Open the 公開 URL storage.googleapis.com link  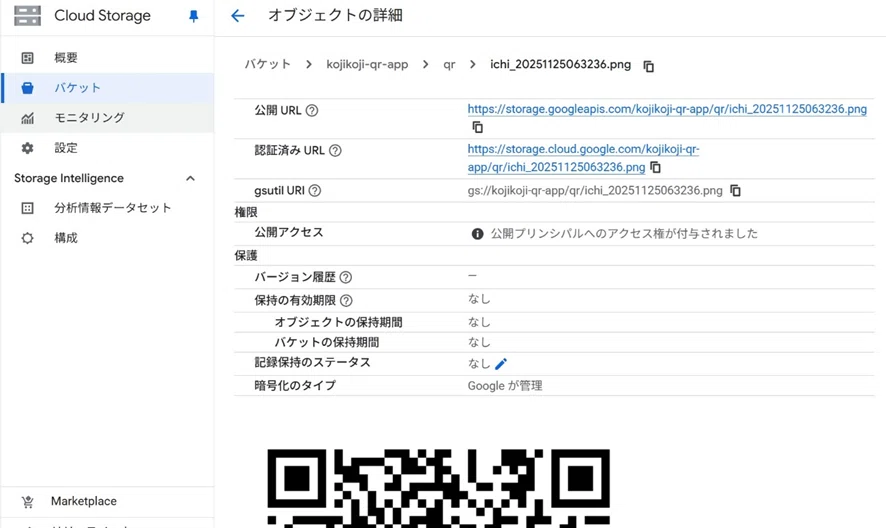coord(666,109)
